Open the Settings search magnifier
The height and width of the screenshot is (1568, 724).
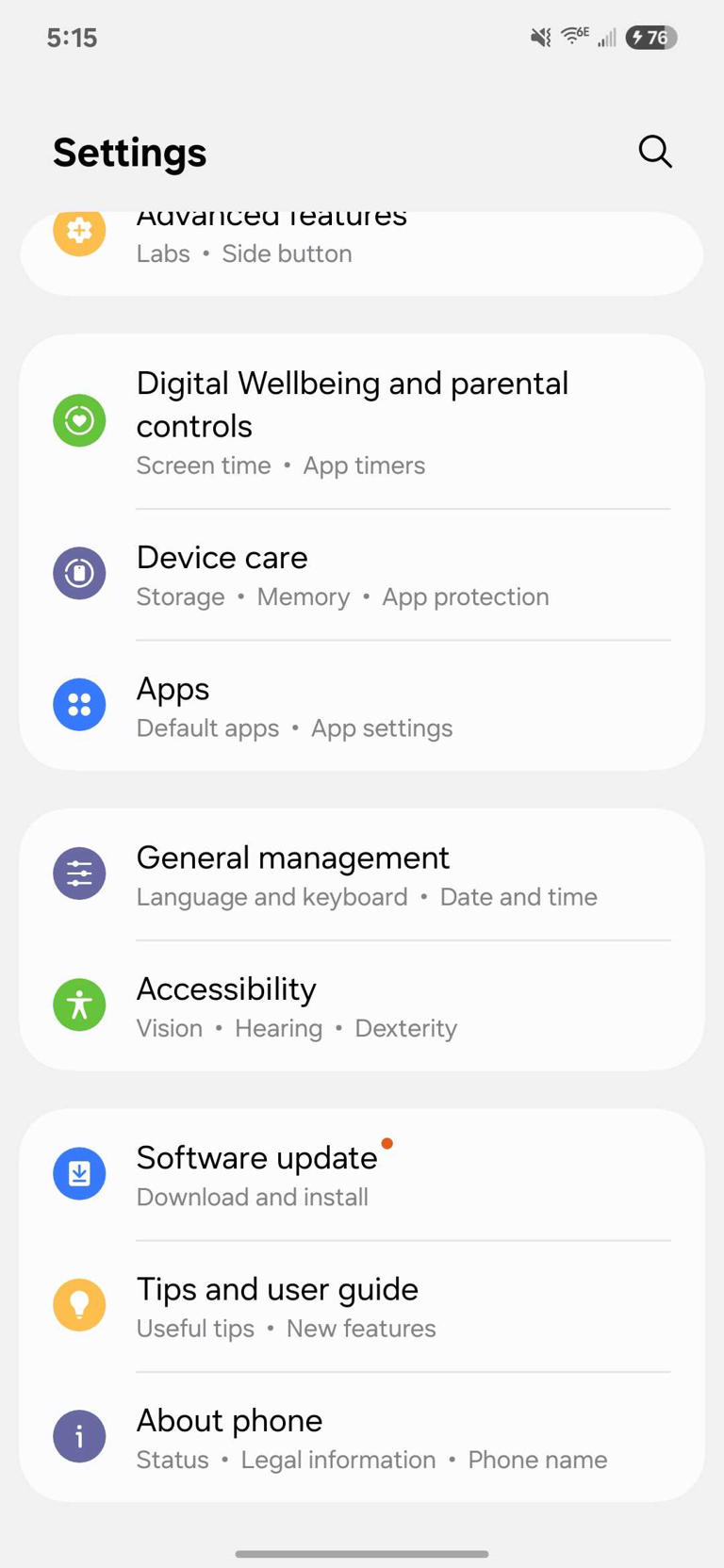(655, 152)
